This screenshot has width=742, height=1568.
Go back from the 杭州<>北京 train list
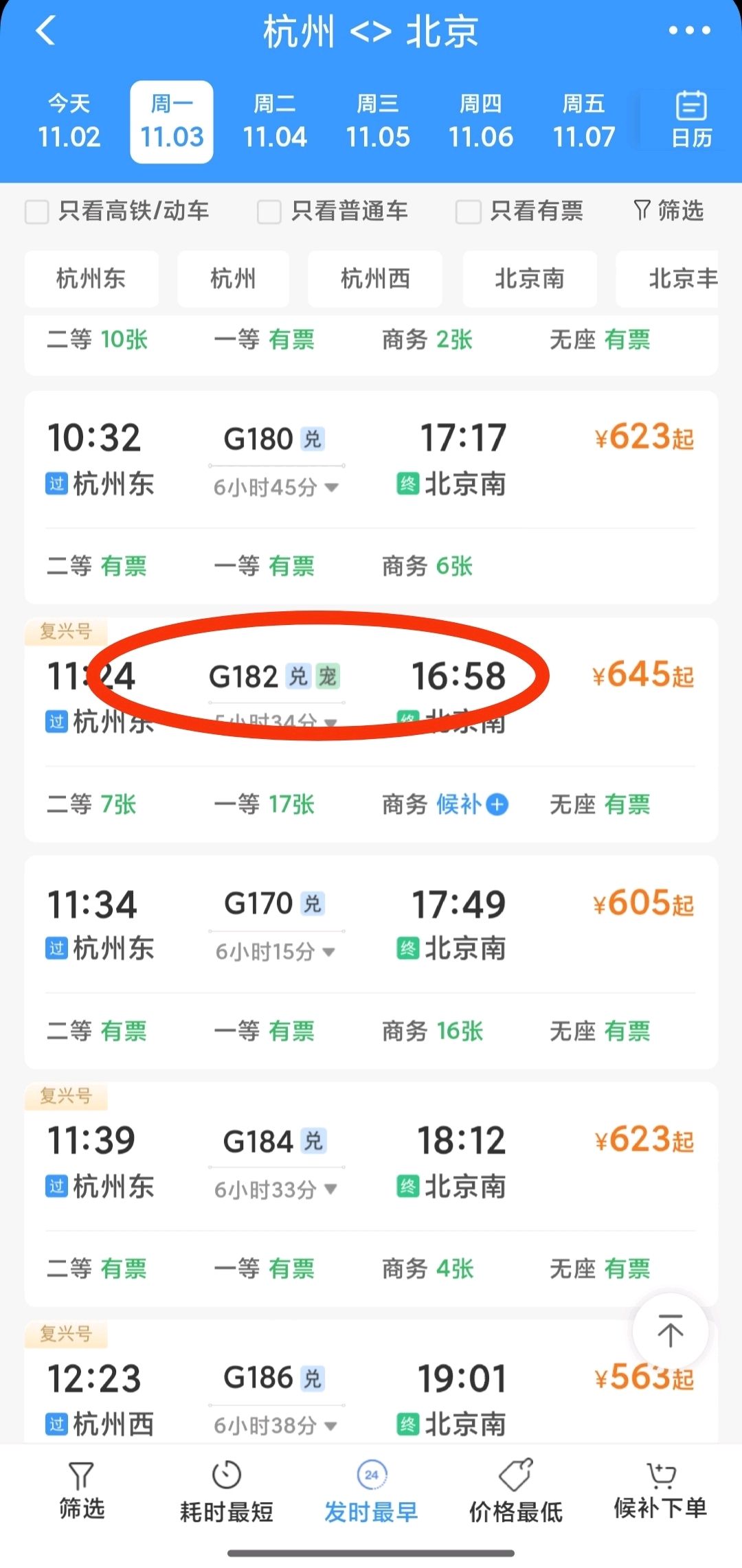coord(45,31)
